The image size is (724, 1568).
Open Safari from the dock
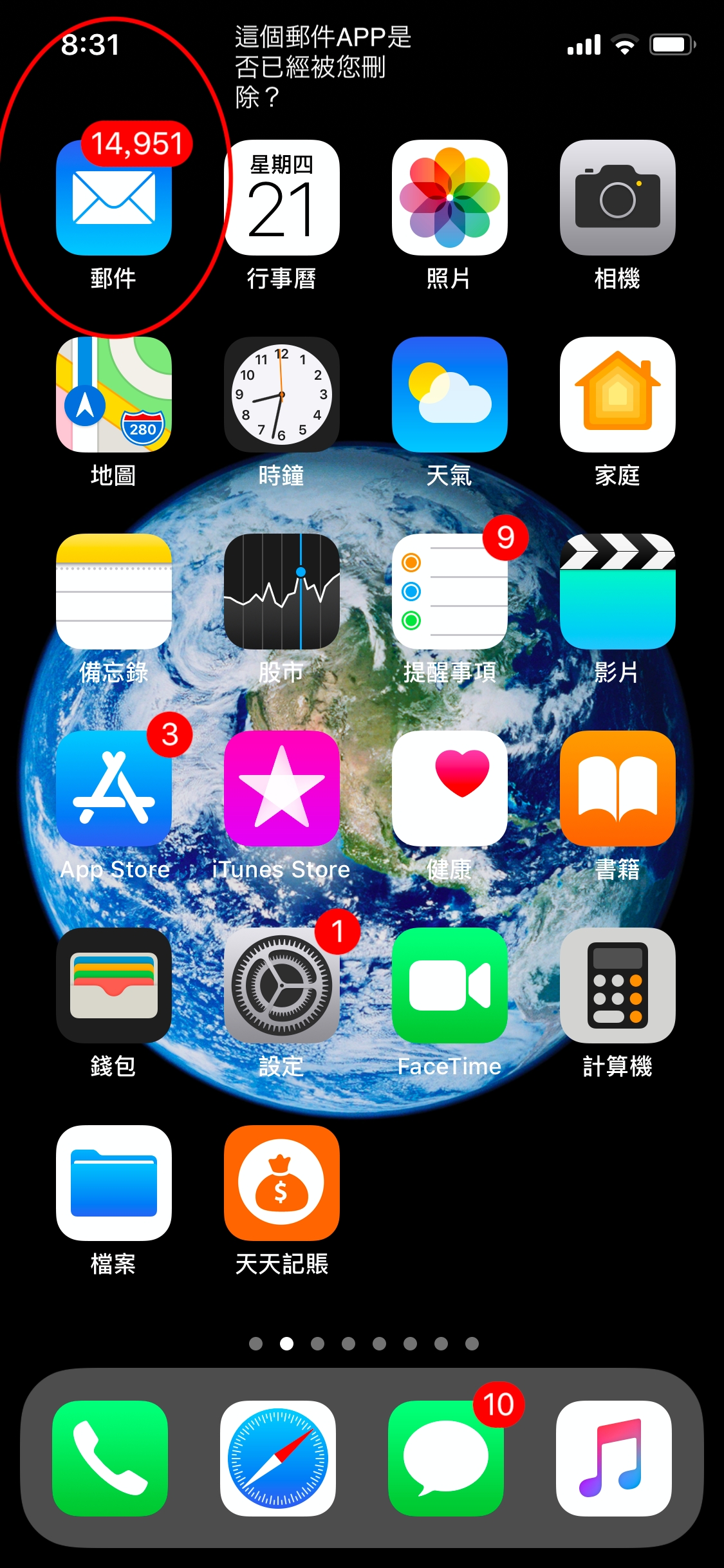[x=278, y=1459]
